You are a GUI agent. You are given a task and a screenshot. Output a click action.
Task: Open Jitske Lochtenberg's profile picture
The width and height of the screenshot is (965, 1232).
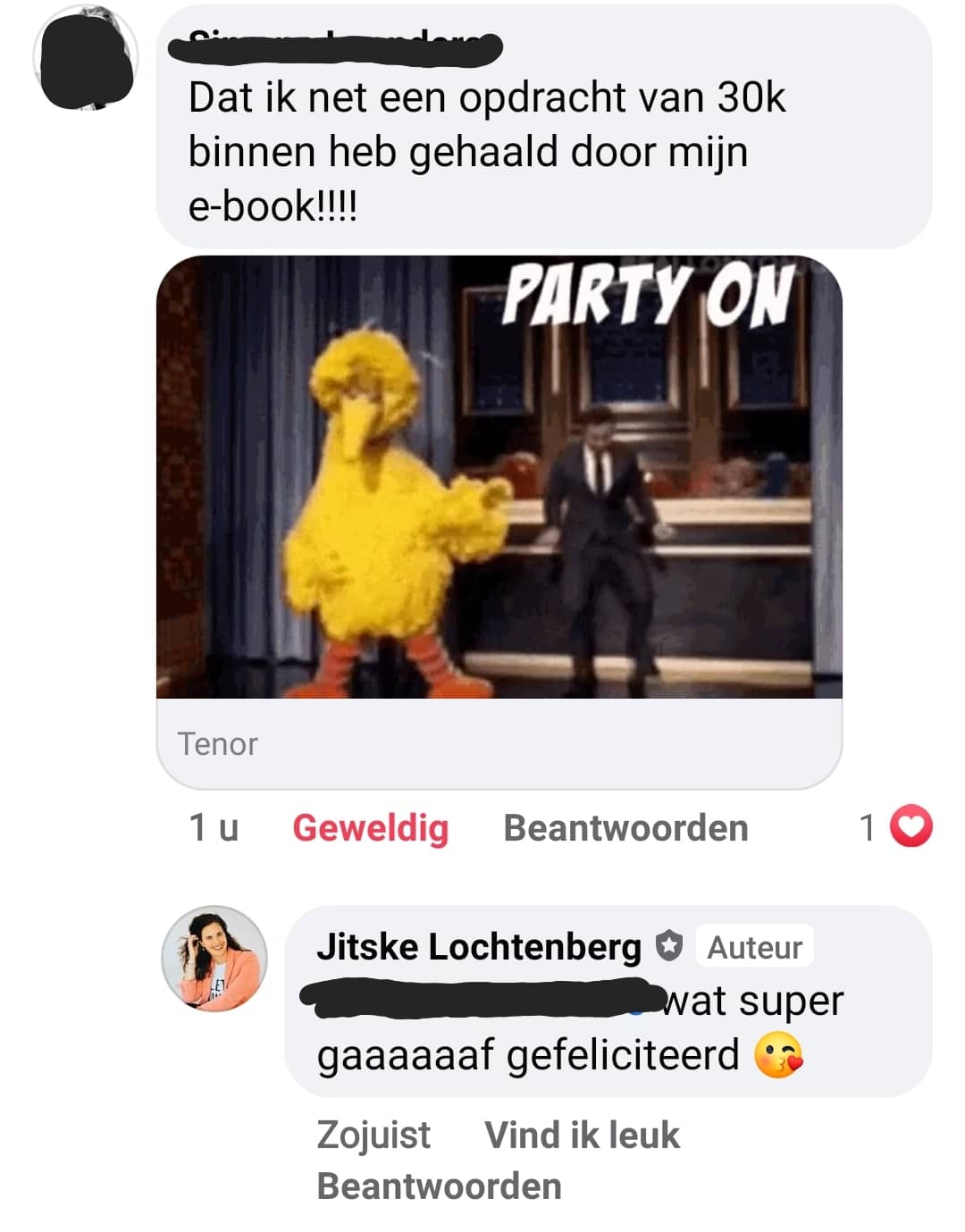coord(214,959)
